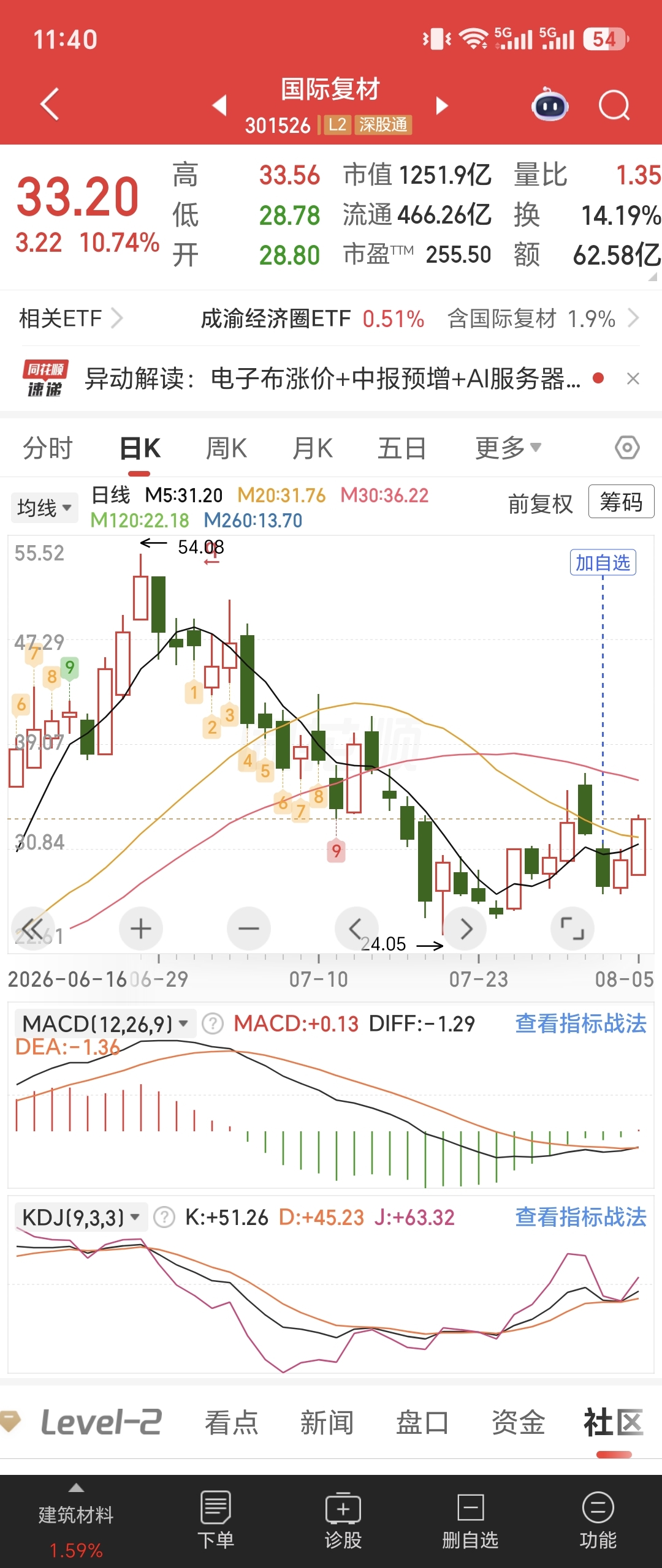This screenshot has height=1568, width=662.
Task: Select the 月K chart tab
Action: click(313, 448)
